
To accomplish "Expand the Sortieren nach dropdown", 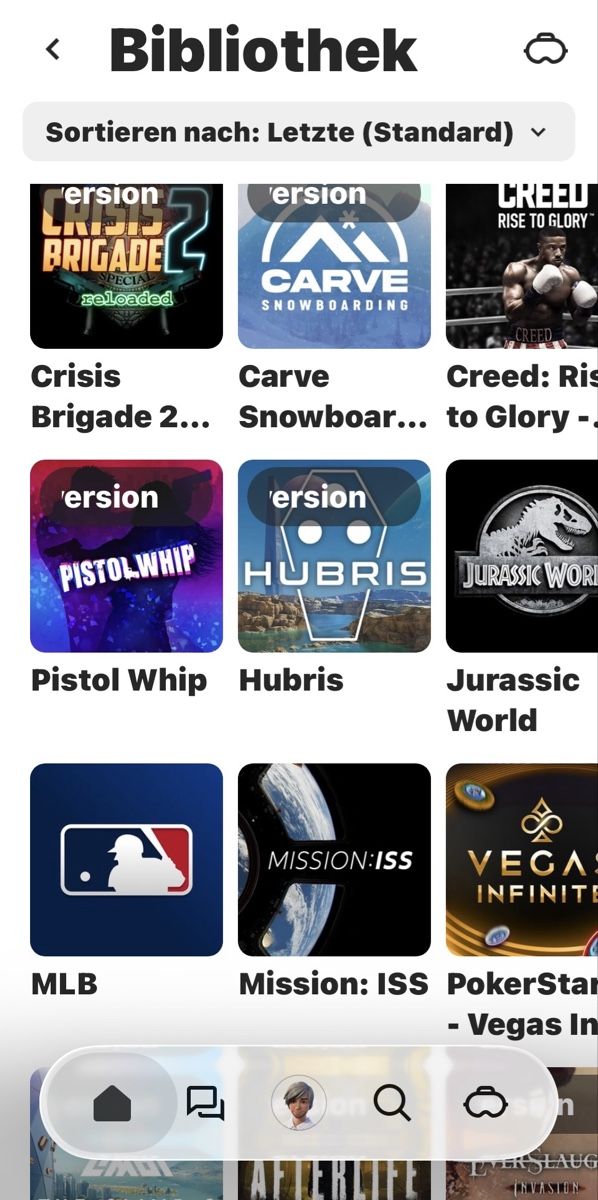I will click(x=299, y=132).
